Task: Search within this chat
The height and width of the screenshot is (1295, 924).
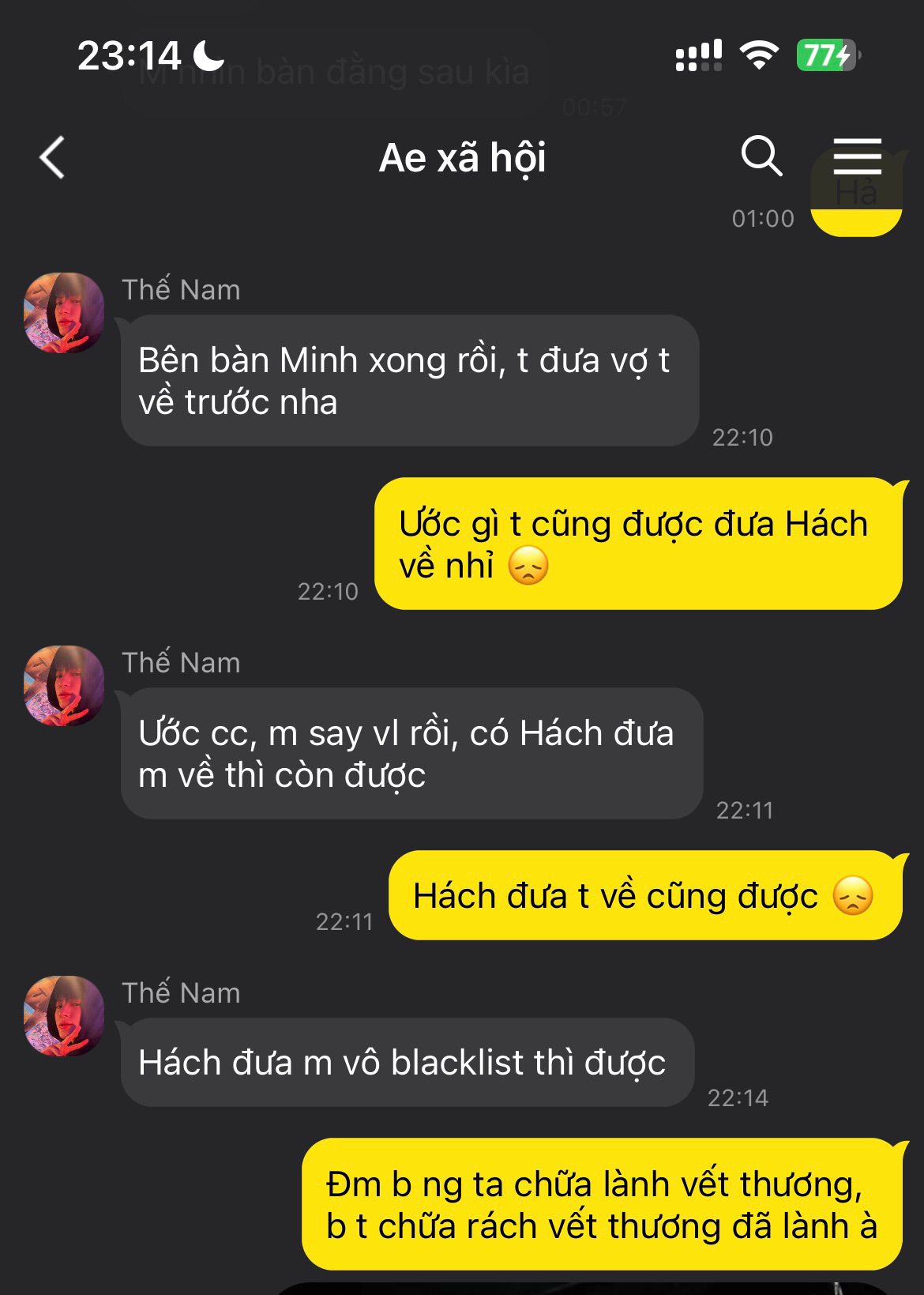Action: coord(761,156)
